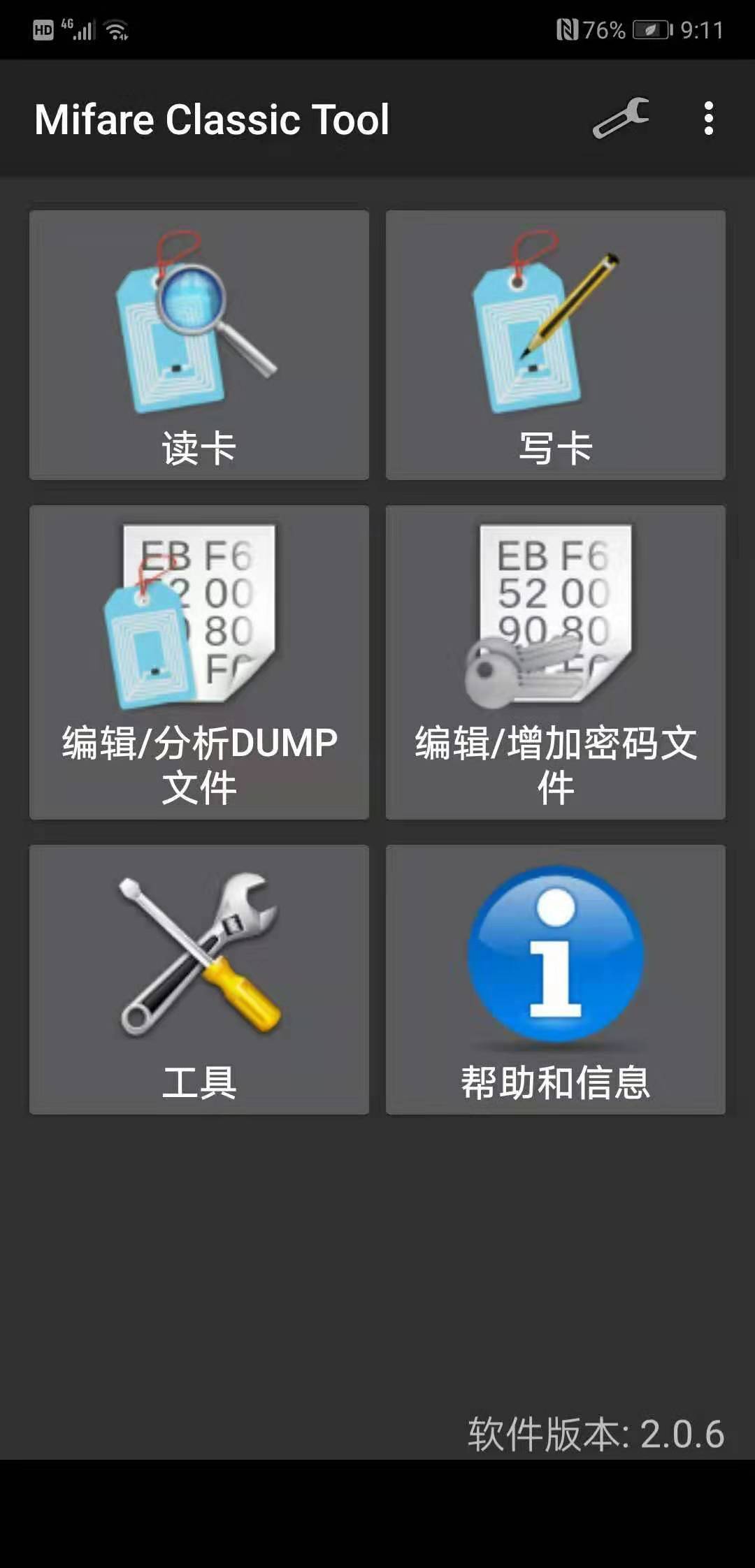Viewport: 755px width, 1568px height.
Task: Open 编辑/分析DUMP文件 dump editor
Action: (199, 662)
